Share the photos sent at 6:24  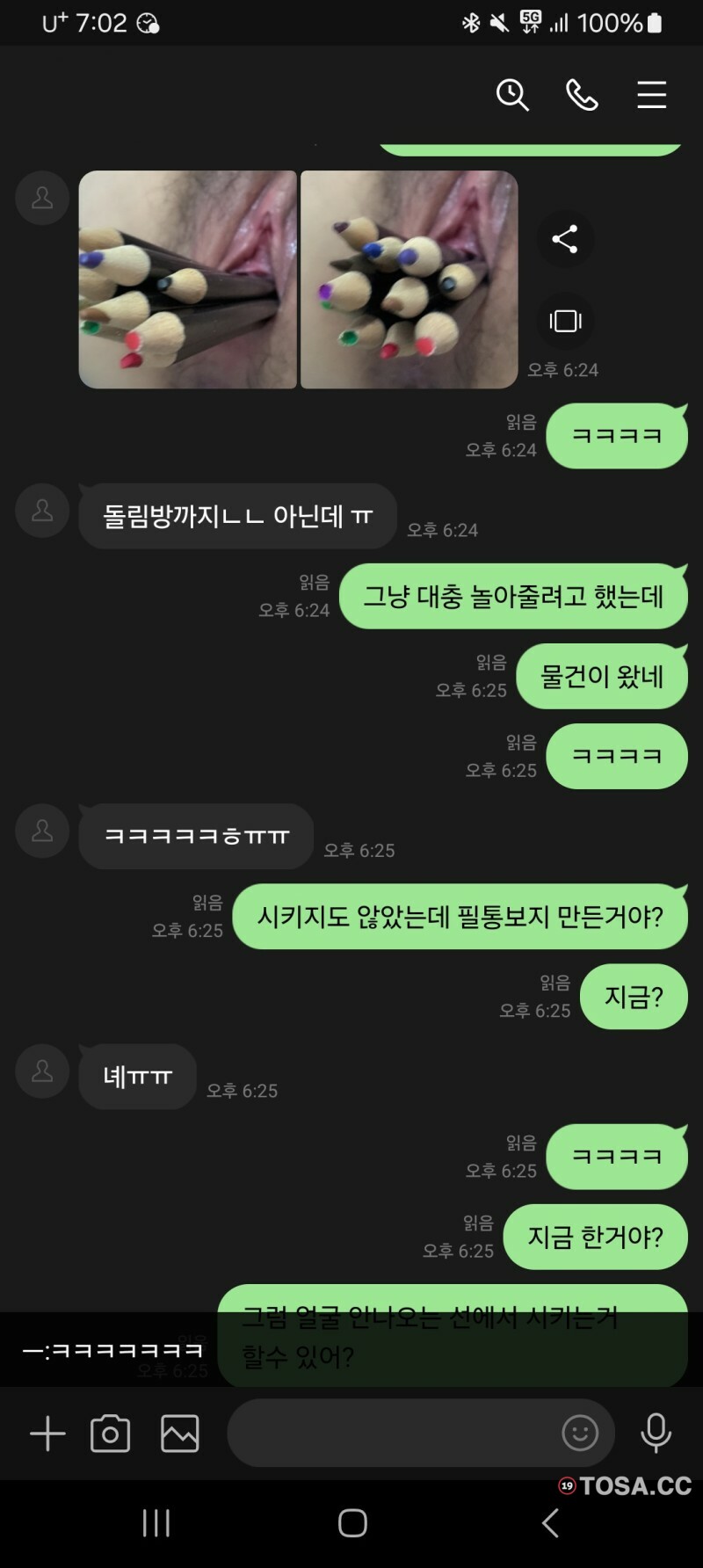564,239
